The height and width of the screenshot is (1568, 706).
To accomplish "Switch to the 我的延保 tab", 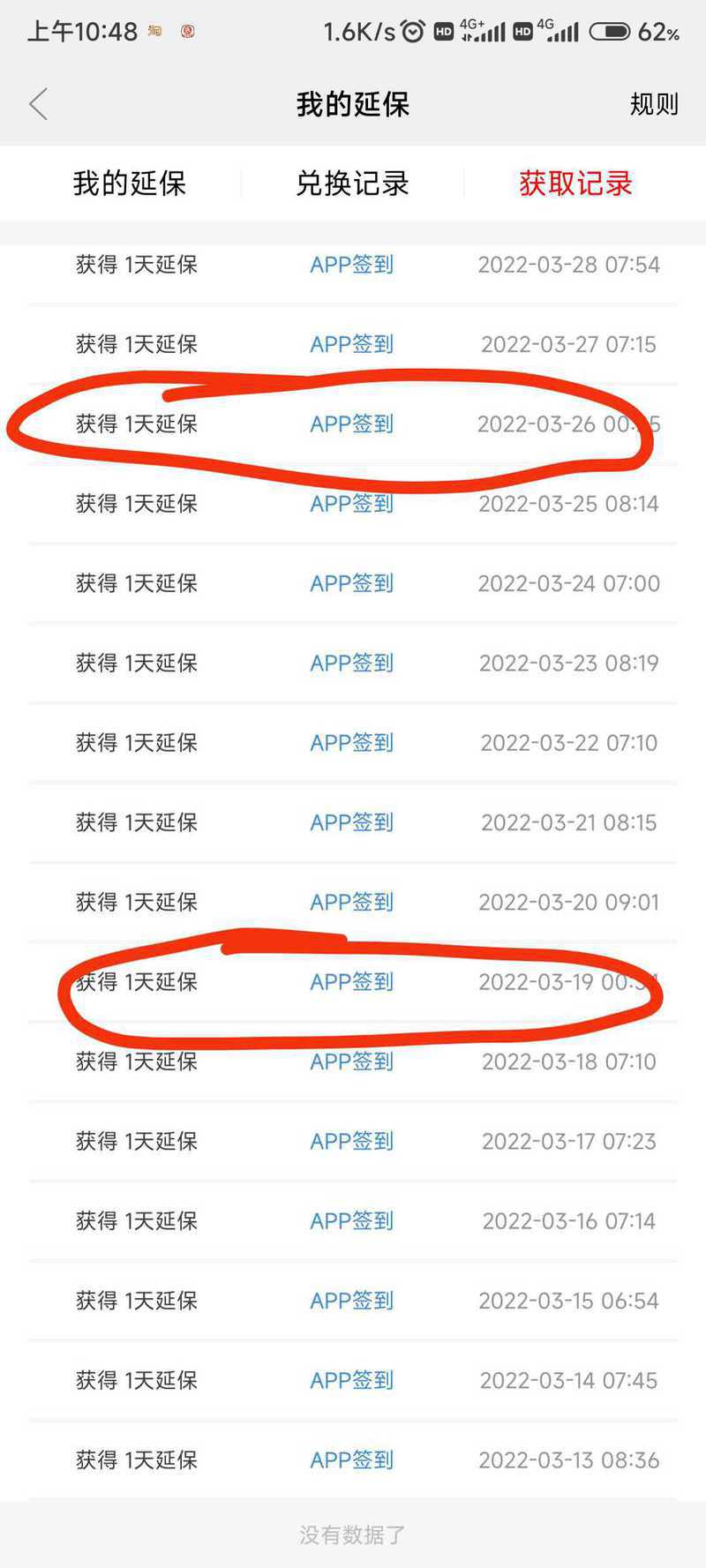I will 129,184.
